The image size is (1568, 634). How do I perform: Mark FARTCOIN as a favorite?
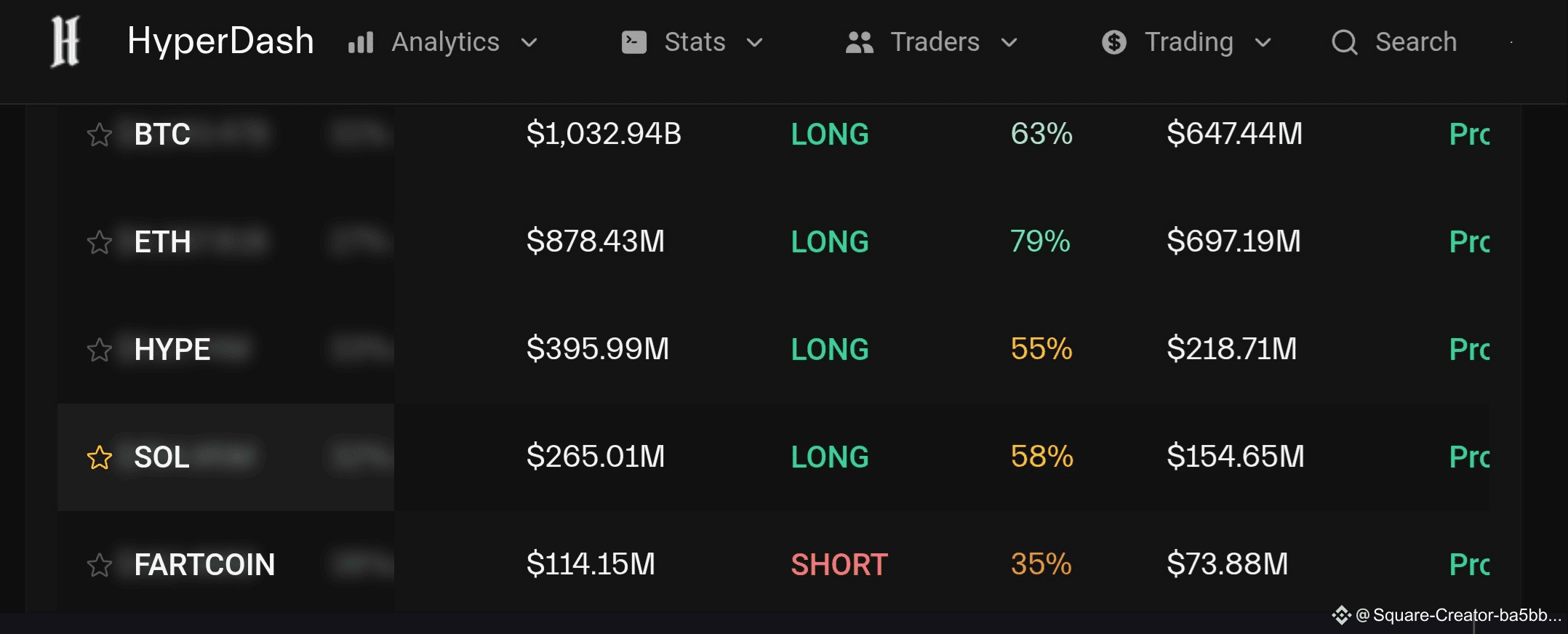tap(100, 565)
